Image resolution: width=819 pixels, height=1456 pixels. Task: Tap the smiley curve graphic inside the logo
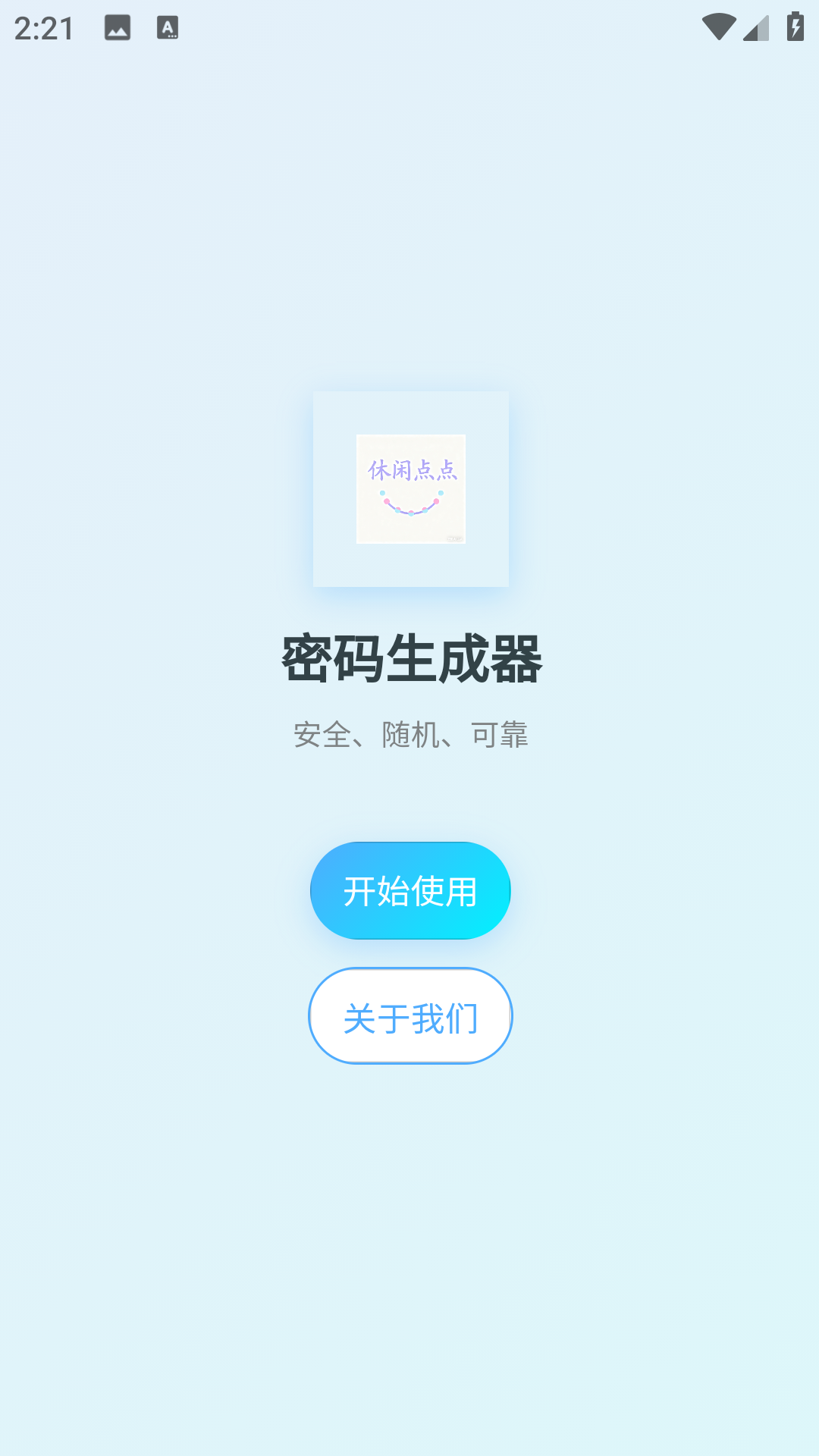[410, 504]
